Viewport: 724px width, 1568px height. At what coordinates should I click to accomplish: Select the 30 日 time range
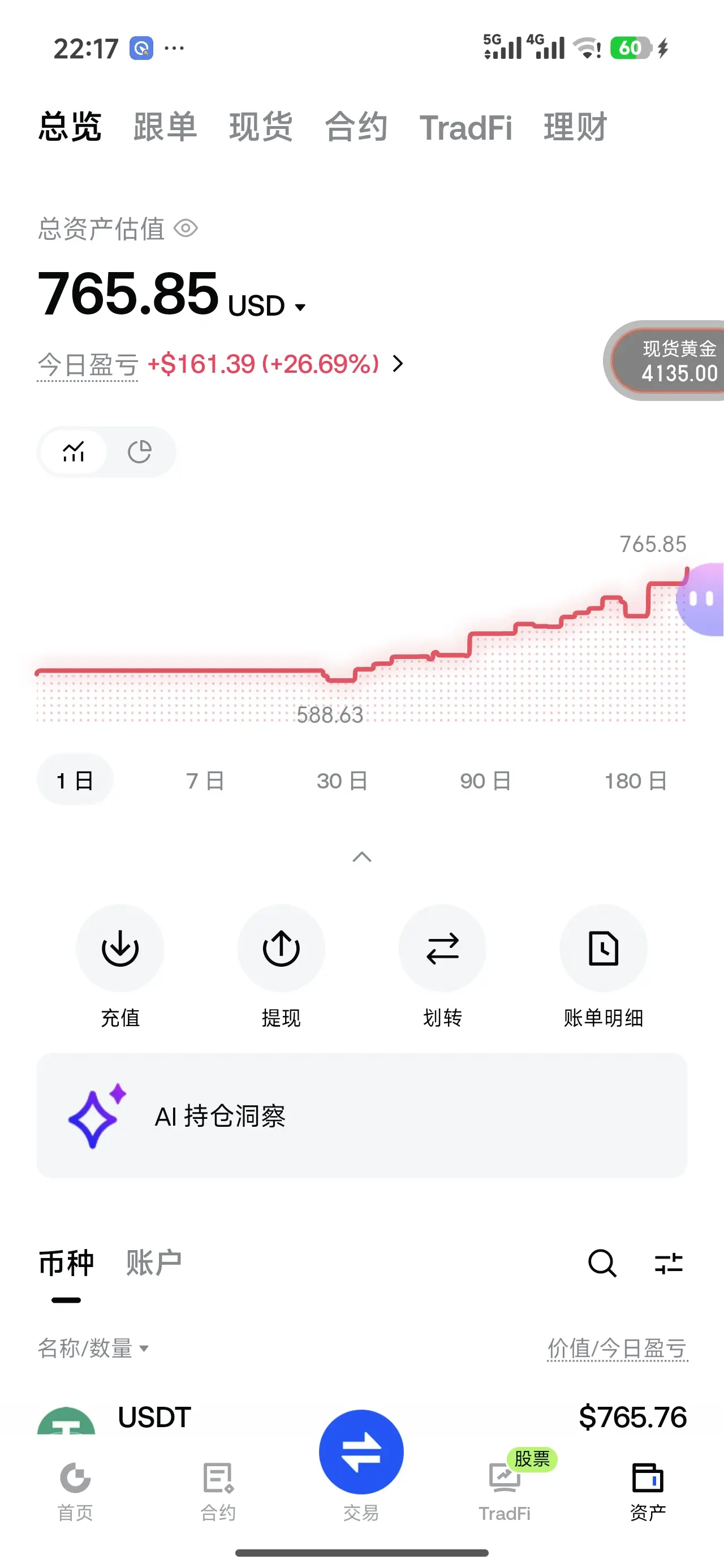[342, 781]
